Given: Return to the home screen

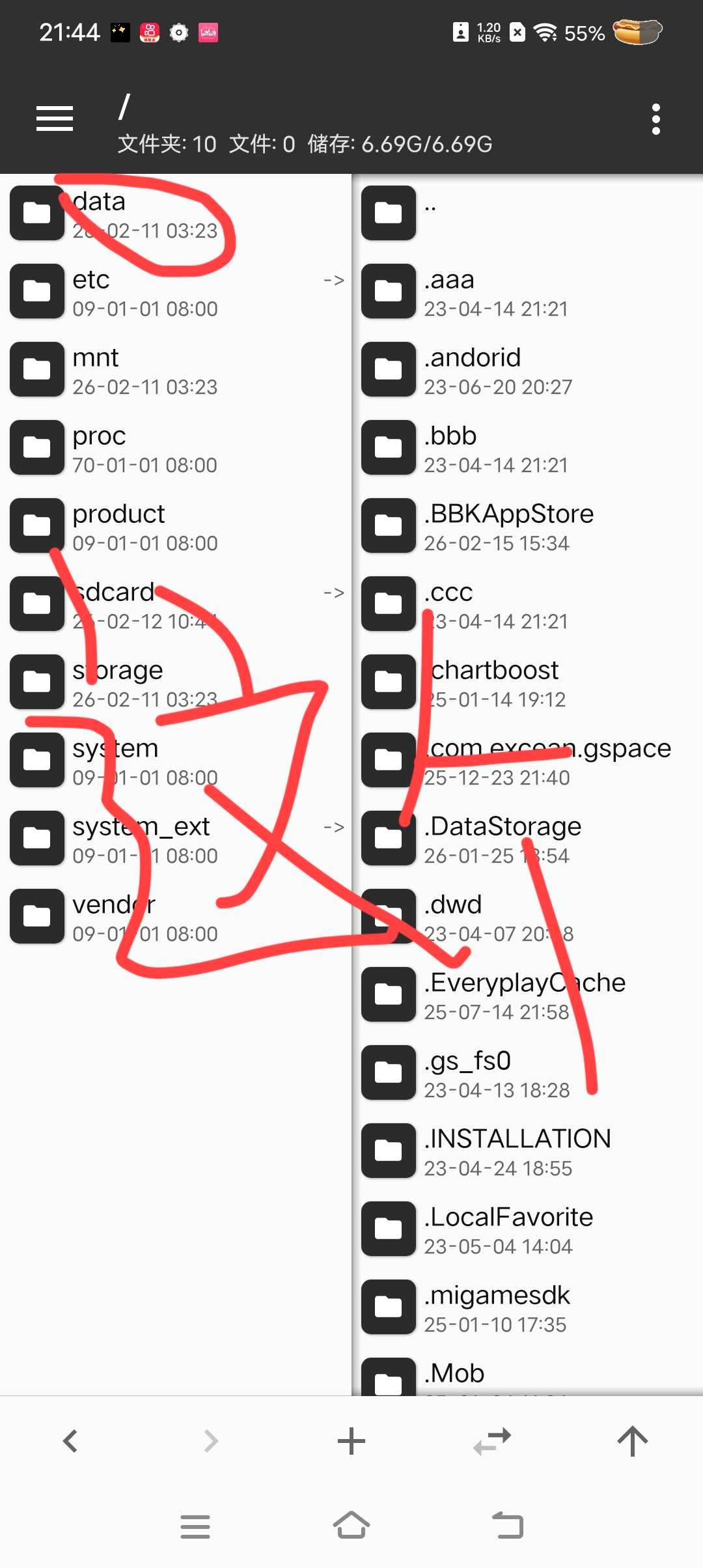Looking at the screenshot, I should click(351, 1525).
